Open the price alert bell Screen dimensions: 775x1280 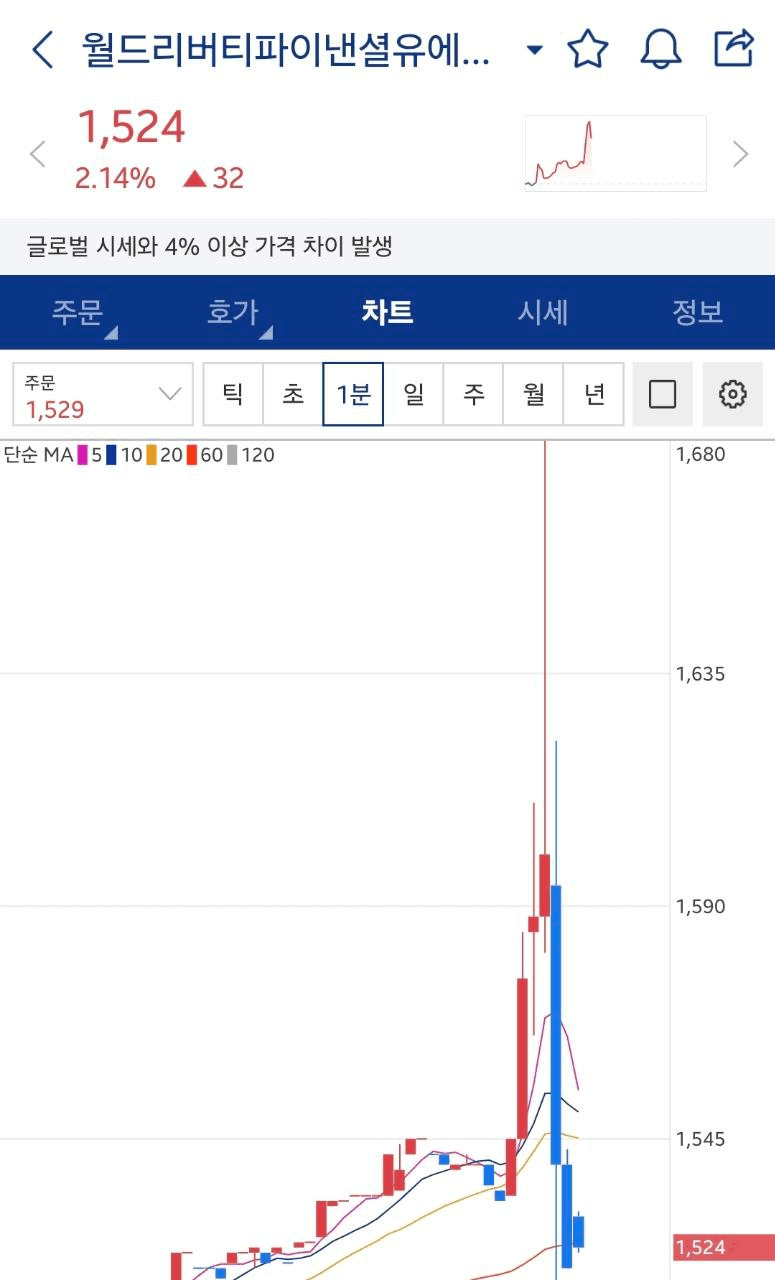point(660,49)
